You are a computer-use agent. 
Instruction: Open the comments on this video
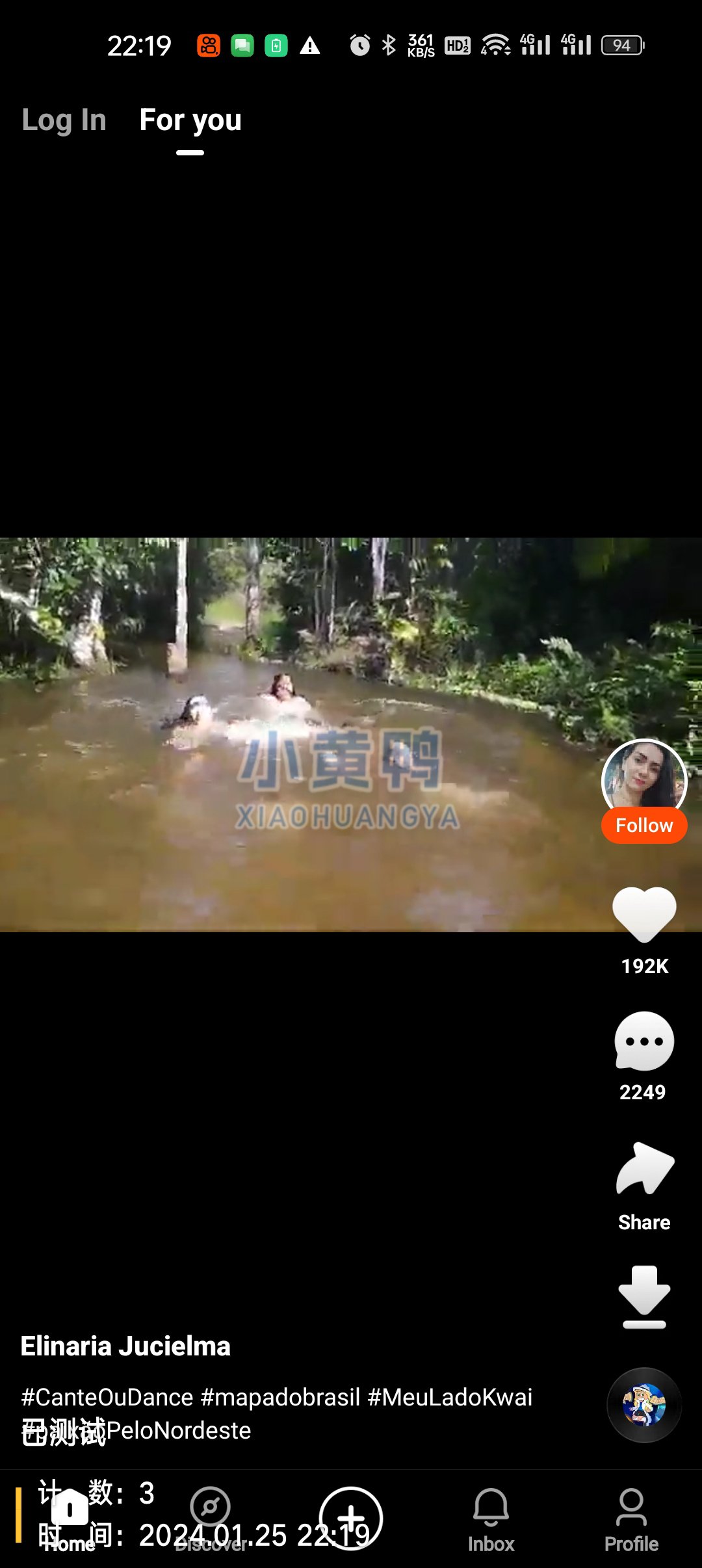coord(643,1042)
